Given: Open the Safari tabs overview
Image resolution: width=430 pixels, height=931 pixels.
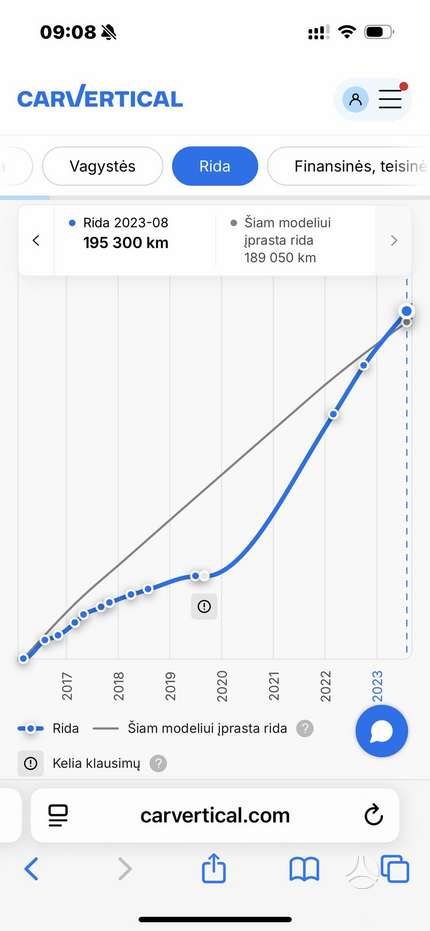Looking at the screenshot, I should (x=396, y=869).
